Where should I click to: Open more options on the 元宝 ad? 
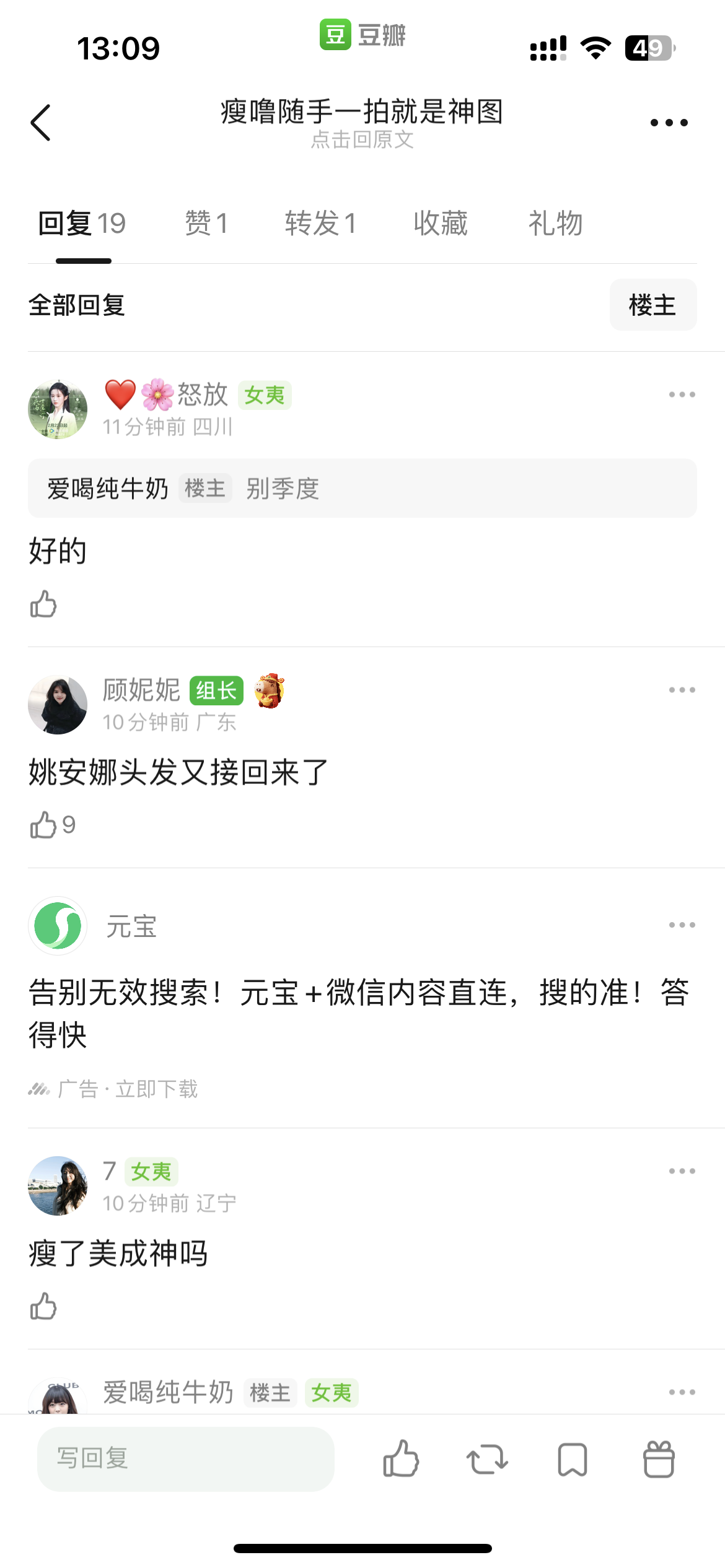pyautogui.click(x=682, y=925)
